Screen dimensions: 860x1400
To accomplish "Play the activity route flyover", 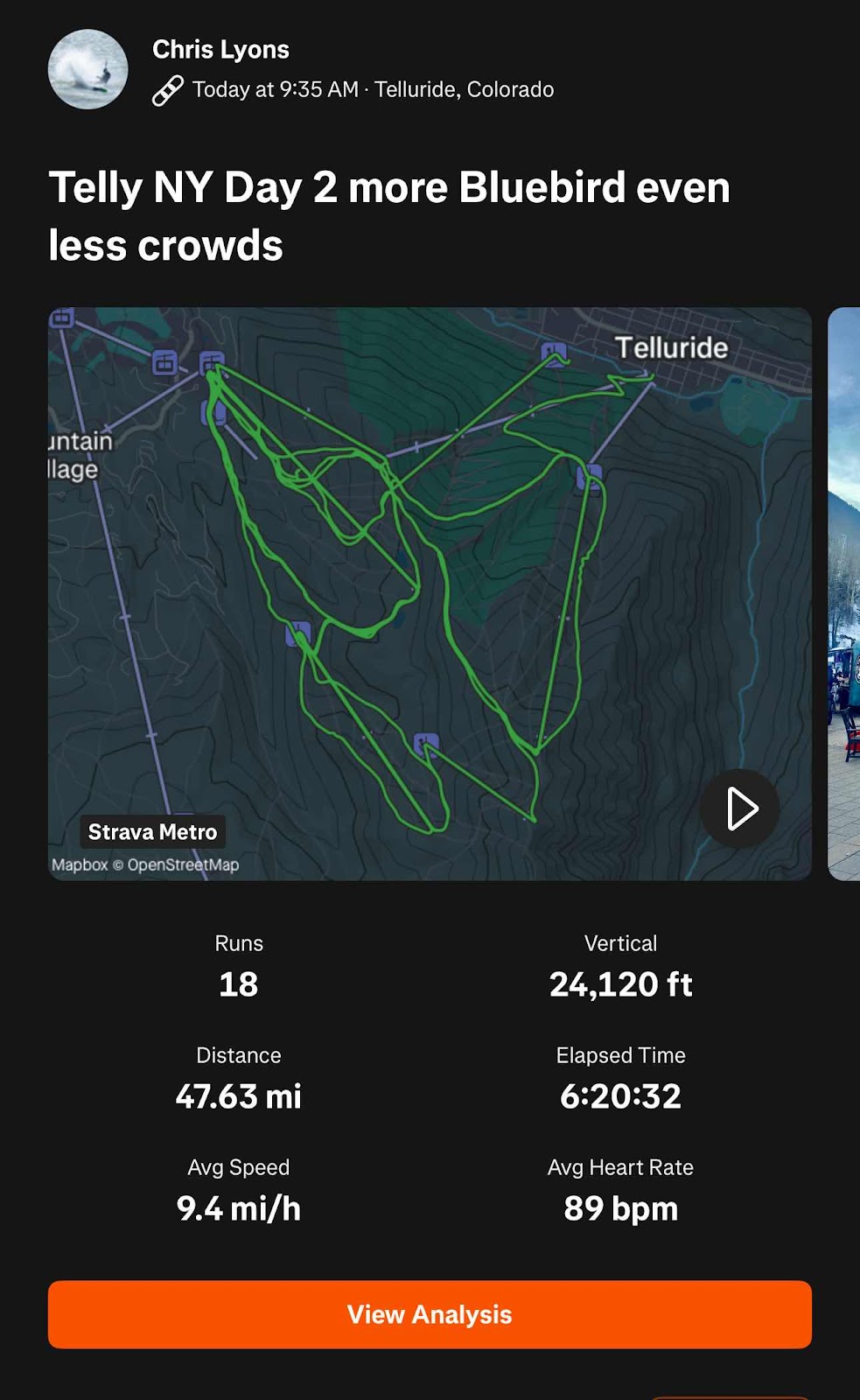I will 740,808.
